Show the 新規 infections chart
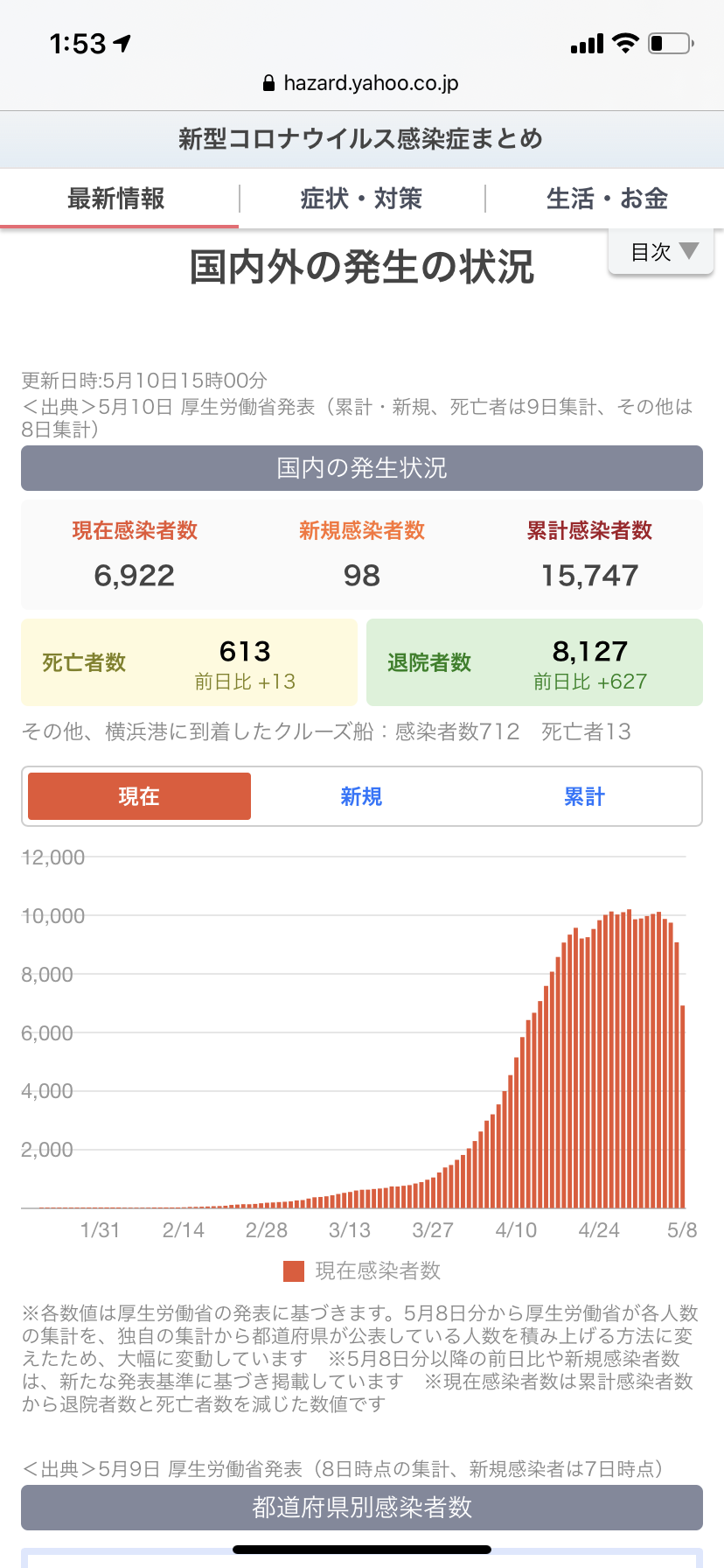 (x=361, y=796)
